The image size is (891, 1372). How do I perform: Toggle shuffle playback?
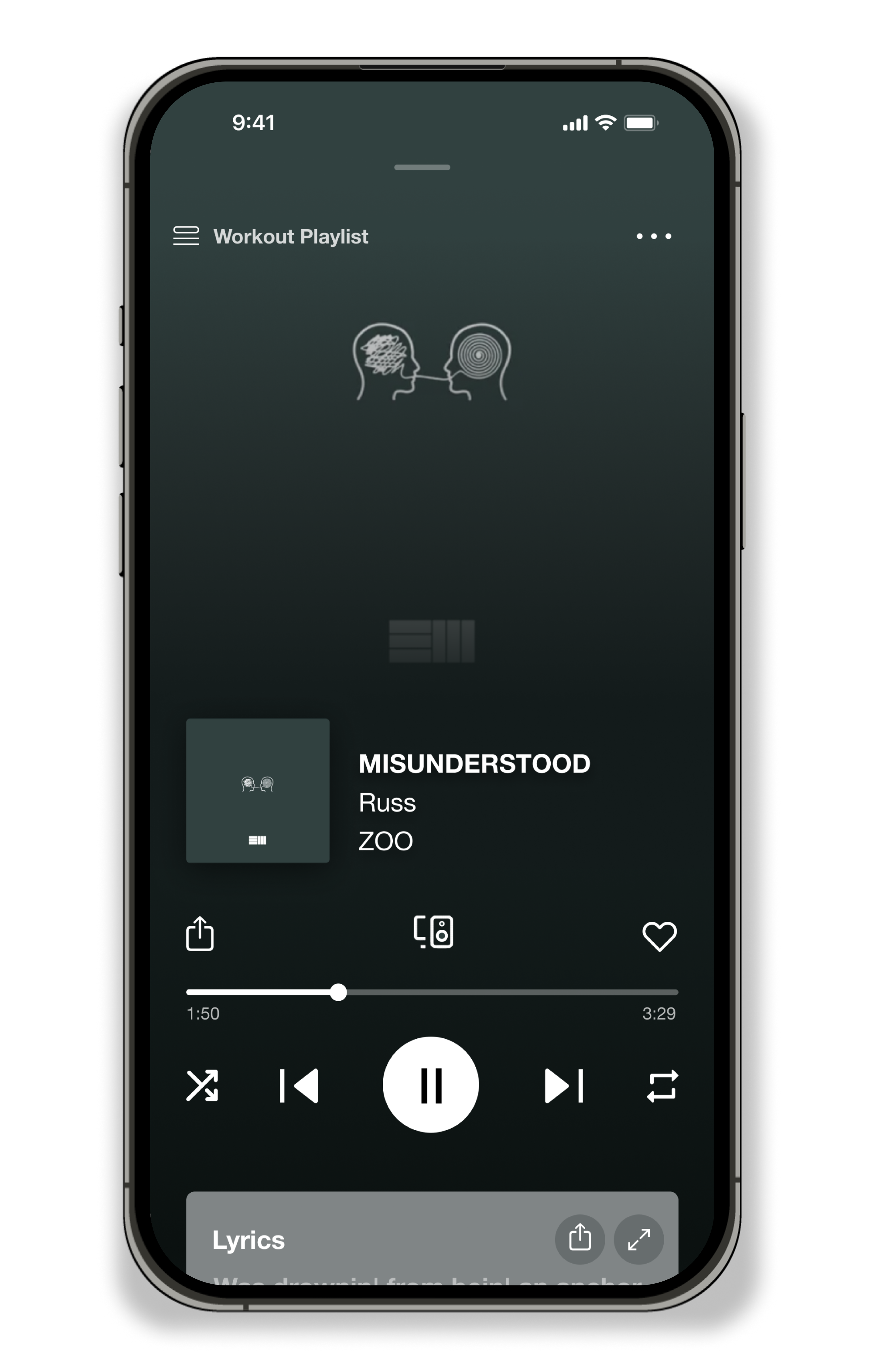tap(202, 1086)
